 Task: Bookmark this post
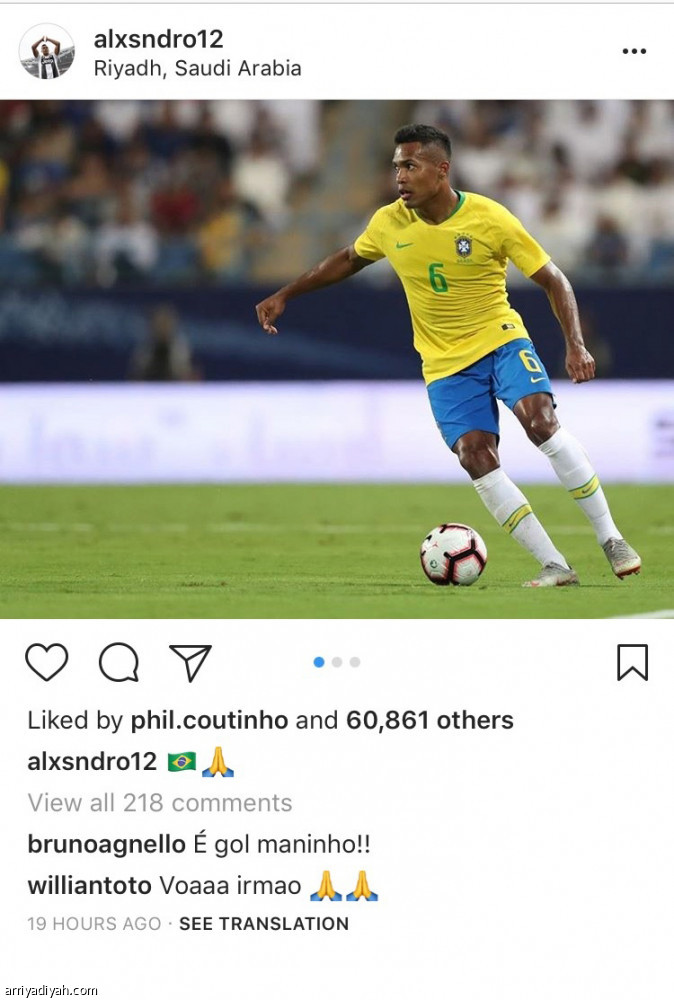[x=632, y=662]
